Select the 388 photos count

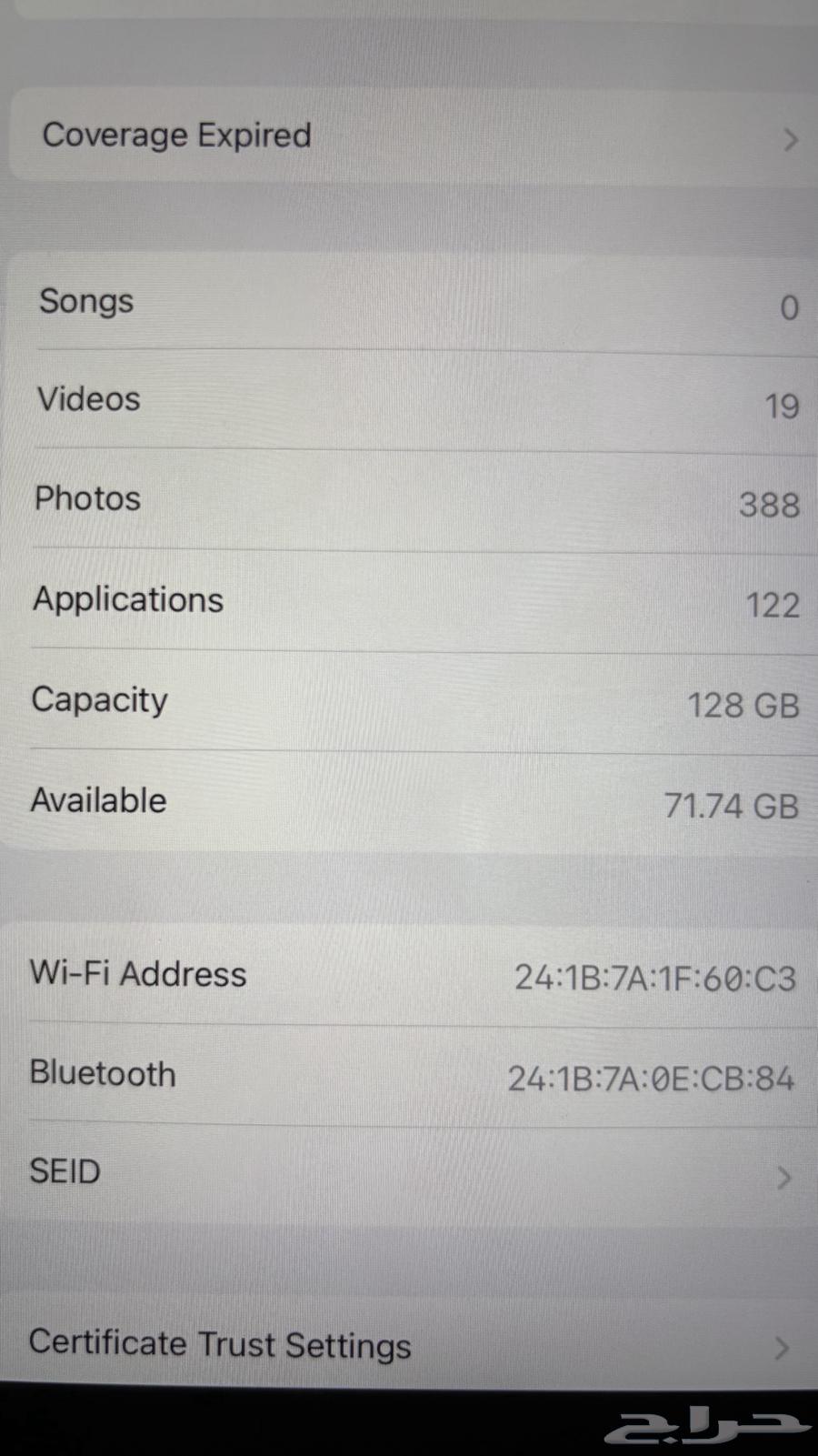click(768, 507)
